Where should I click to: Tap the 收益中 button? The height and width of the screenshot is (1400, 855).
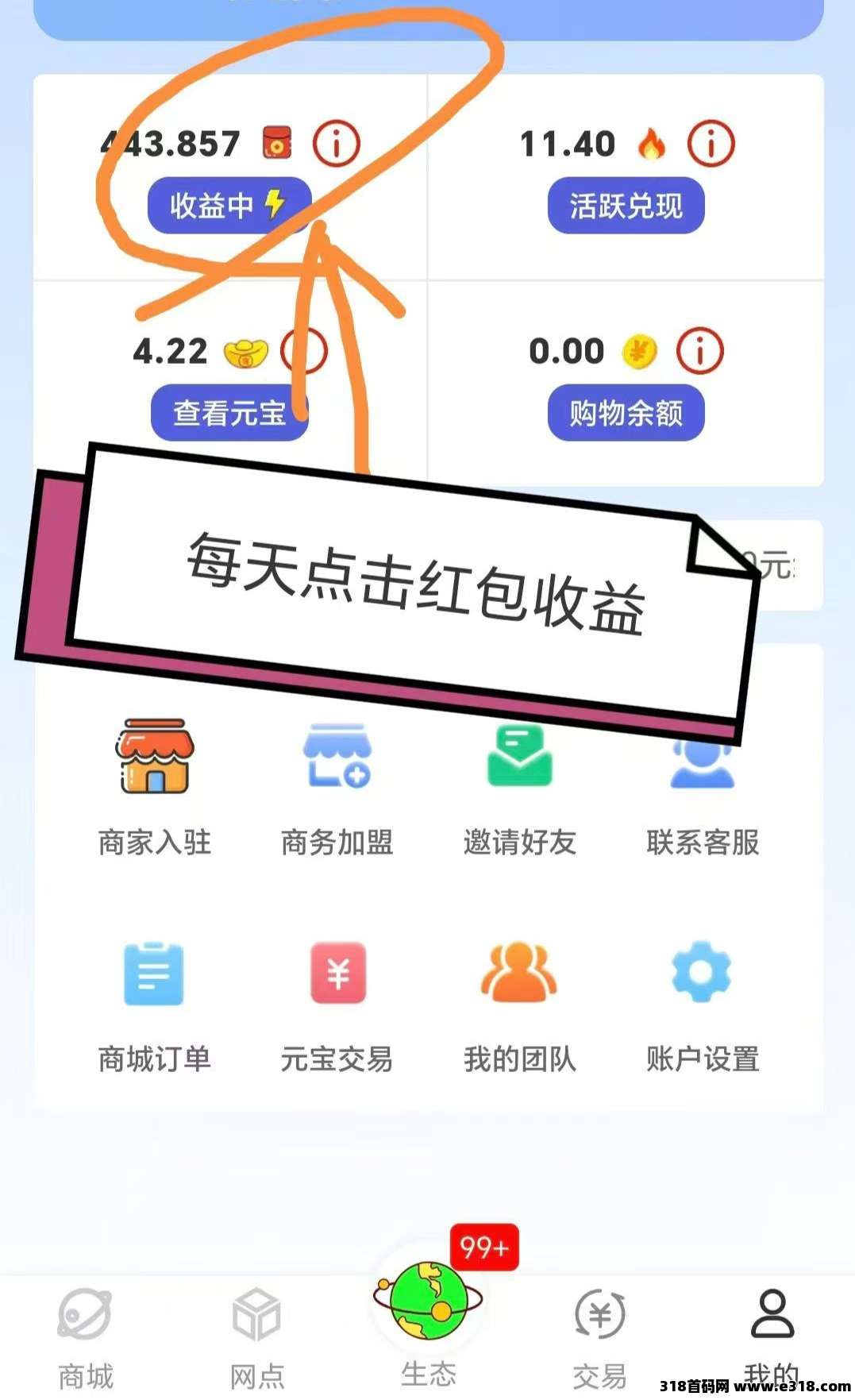coord(229,206)
